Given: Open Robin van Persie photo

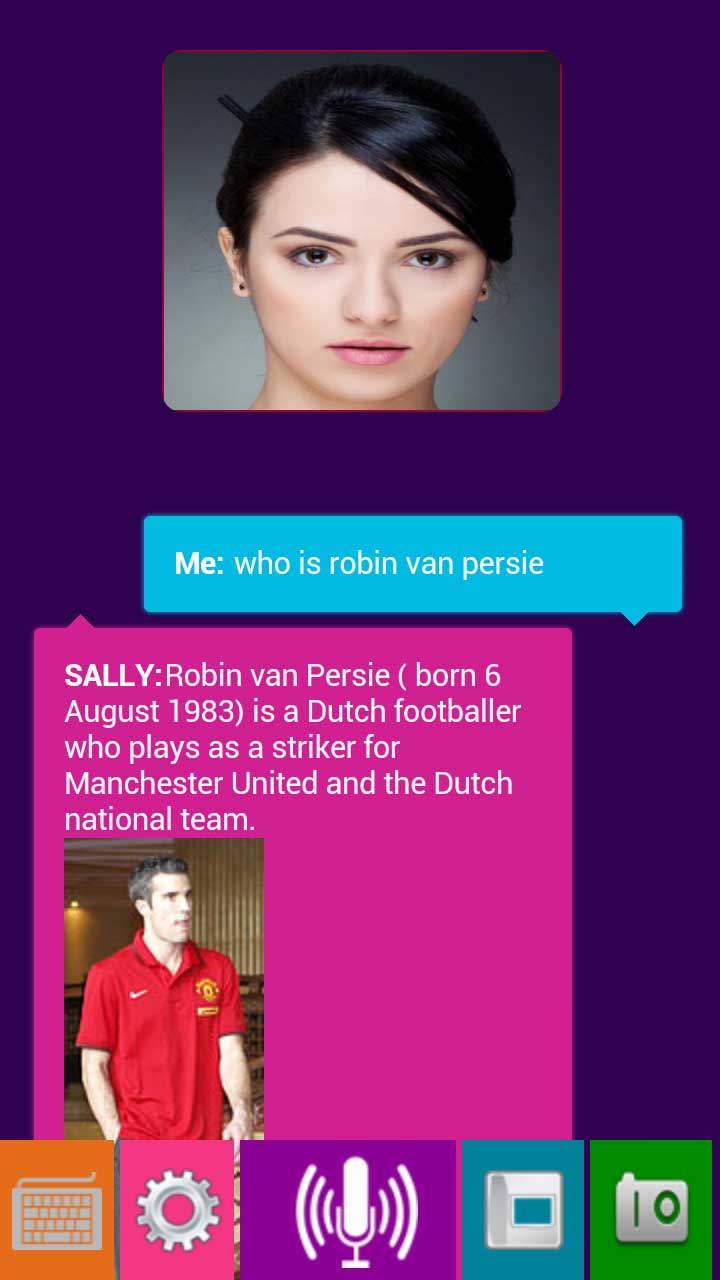Looking at the screenshot, I should [164, 988].
